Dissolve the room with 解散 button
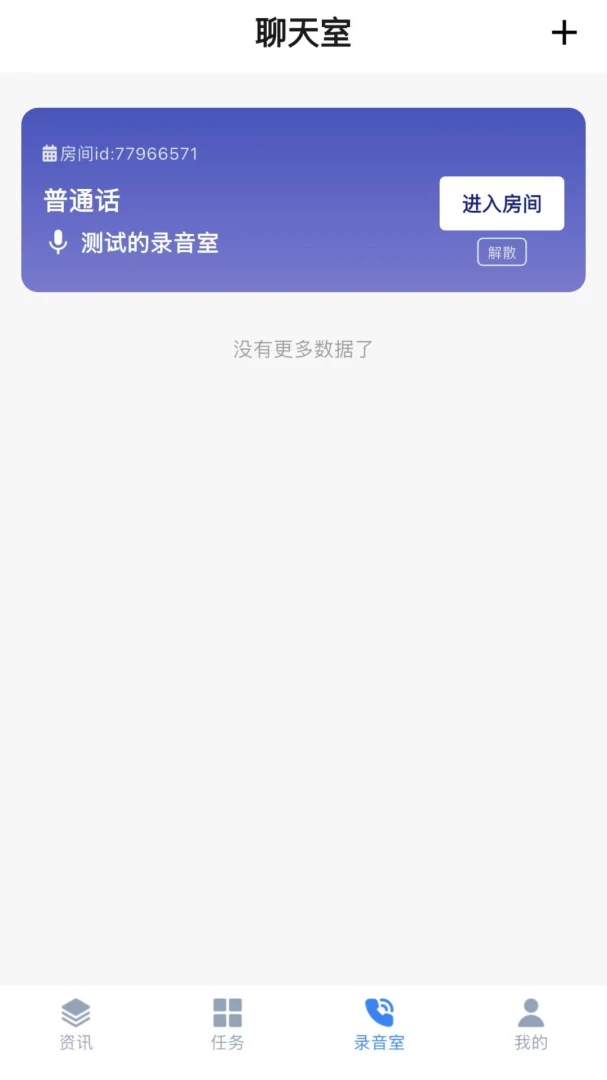607x1080 pixels. click(x=502, y=252)
